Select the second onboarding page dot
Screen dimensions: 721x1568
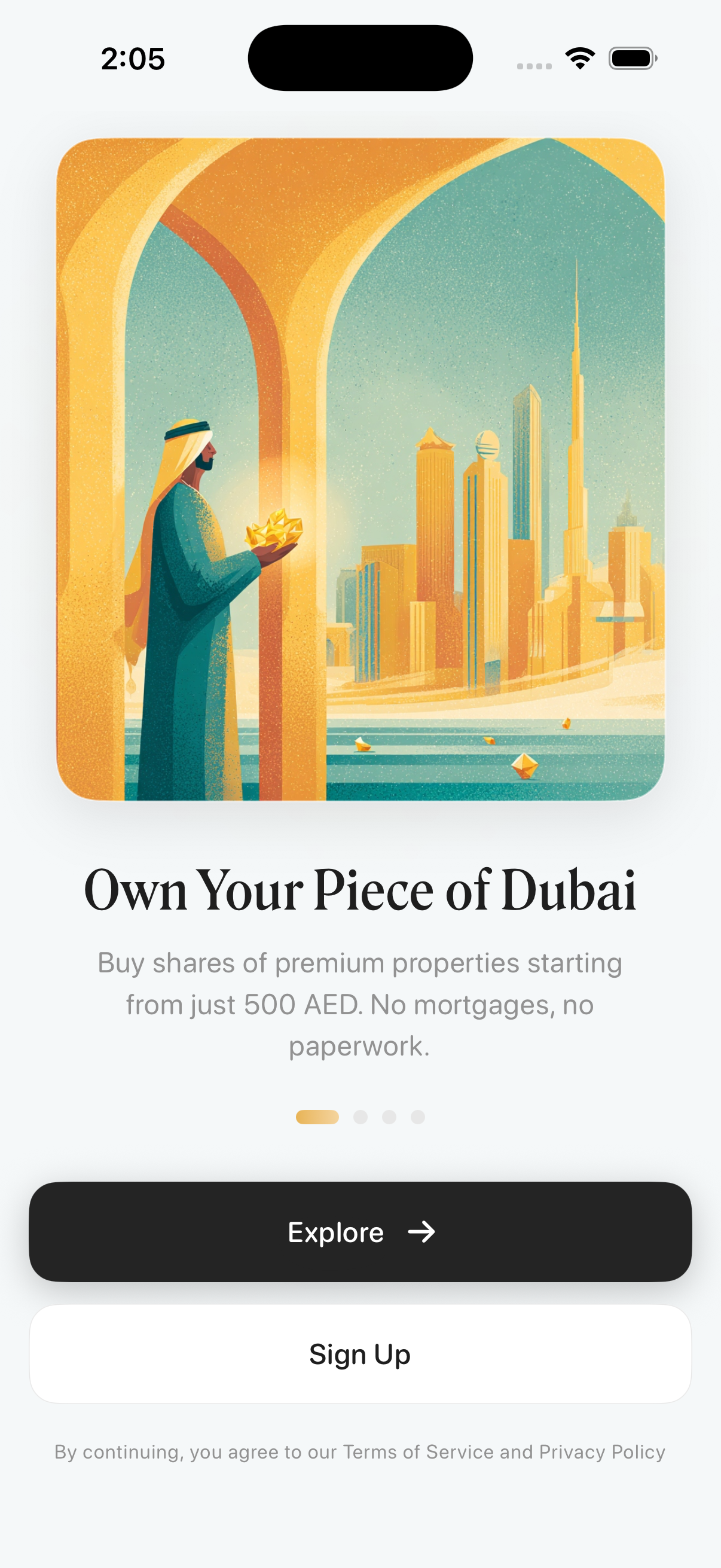click(360, 1117)
